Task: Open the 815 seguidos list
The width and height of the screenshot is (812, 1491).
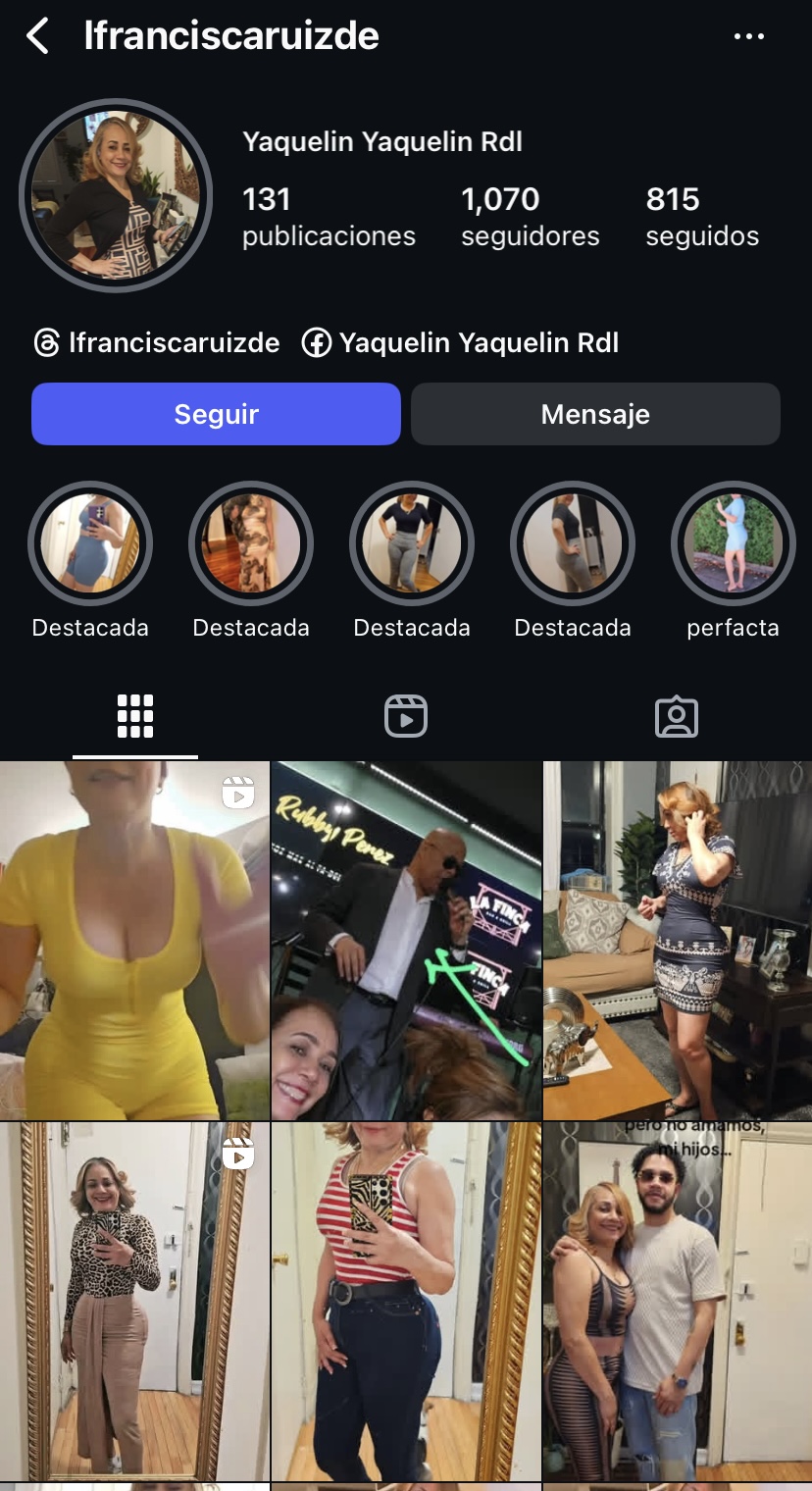Action: (x=701, y=217)
